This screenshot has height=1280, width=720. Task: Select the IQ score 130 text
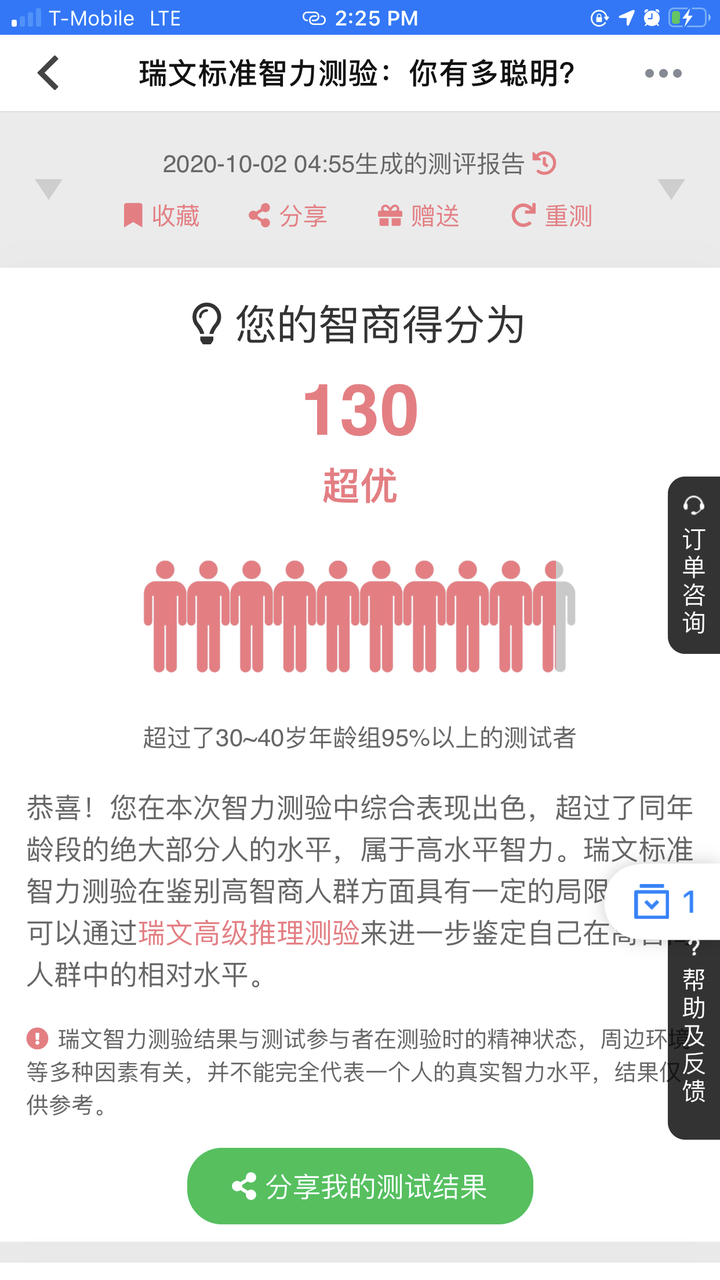(360, 408)
